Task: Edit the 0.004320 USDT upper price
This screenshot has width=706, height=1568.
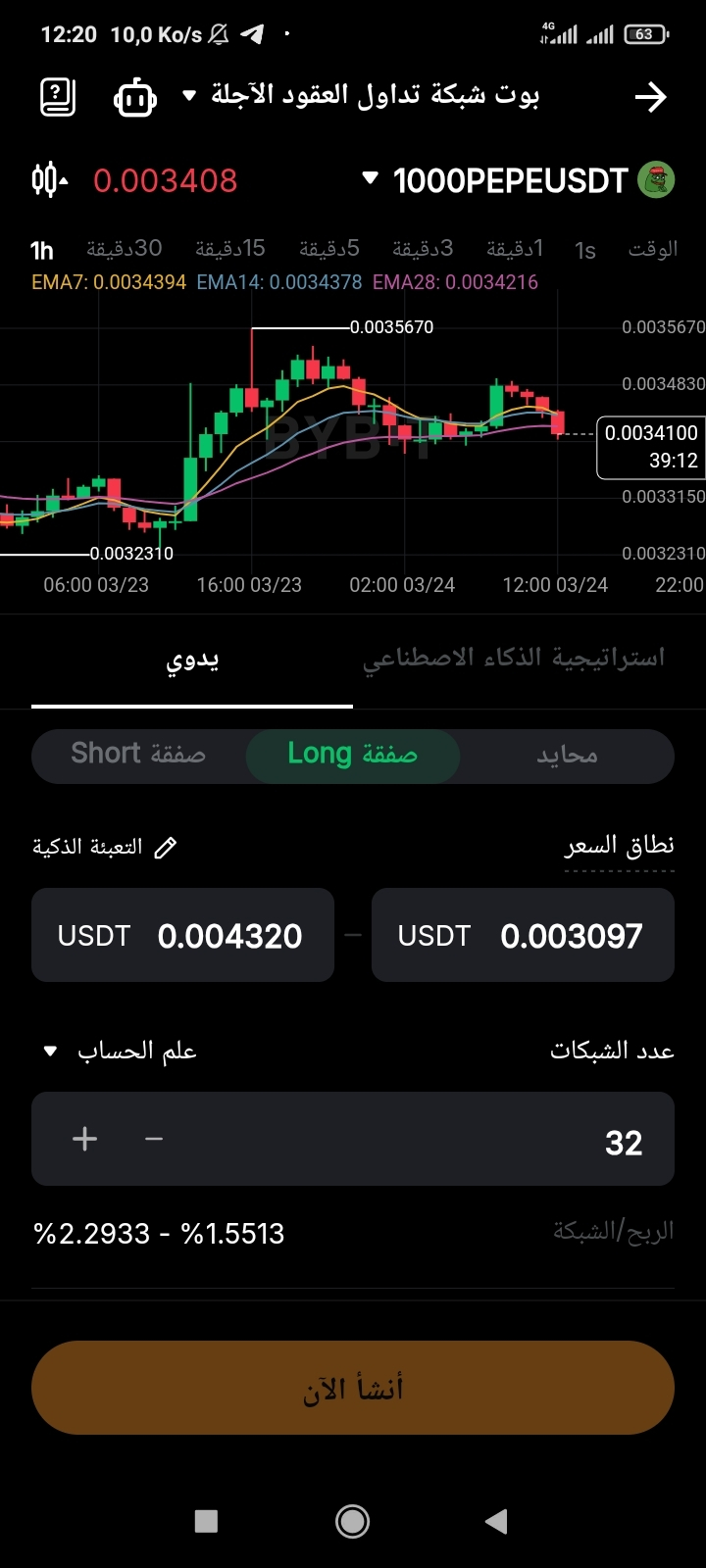Action: (183, 936)
